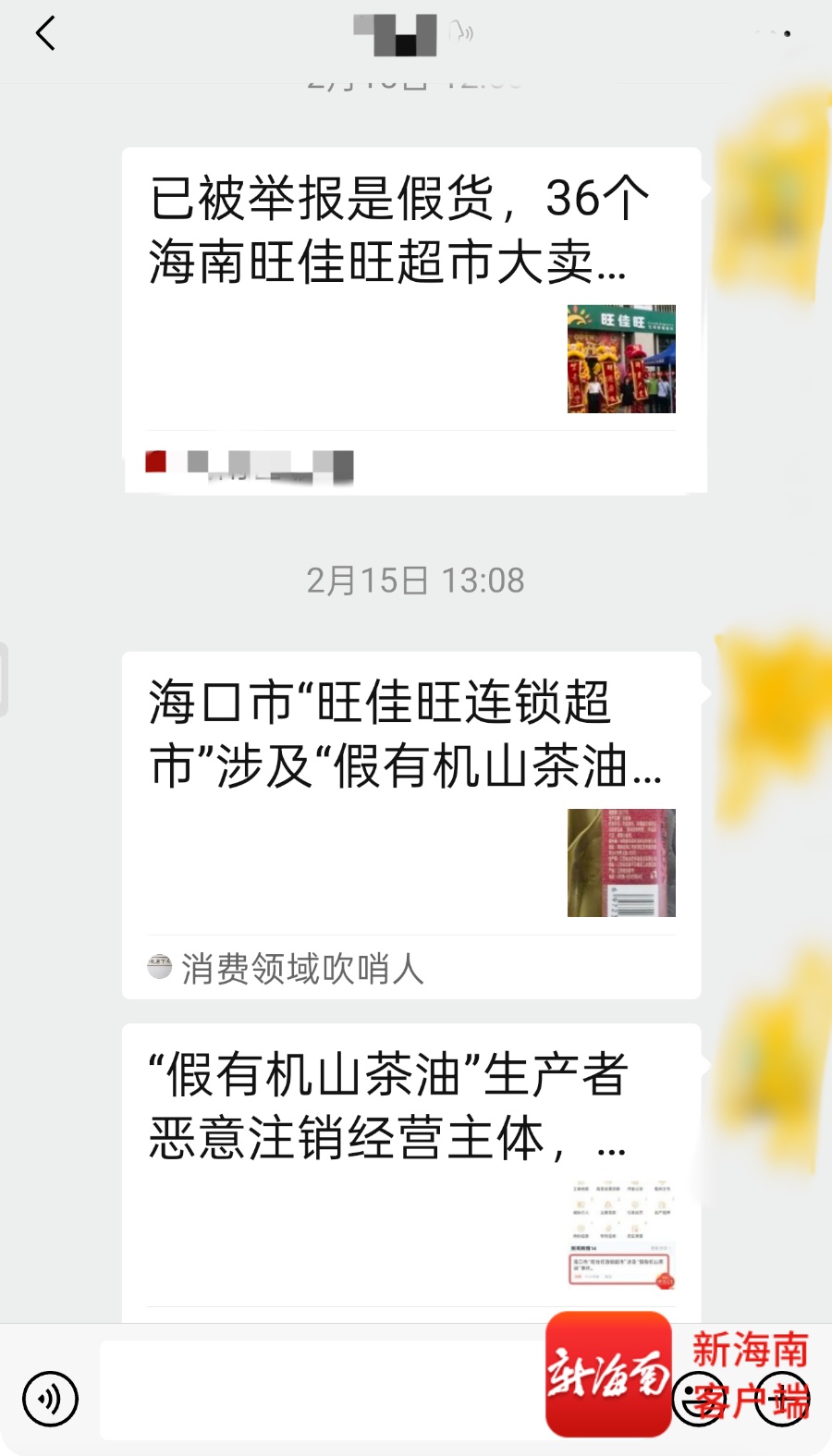Image resolution: width=832 pixels, height=1456 pixels.
Task: Click the back arrow to exit chat
Action: tap(43, 34)
